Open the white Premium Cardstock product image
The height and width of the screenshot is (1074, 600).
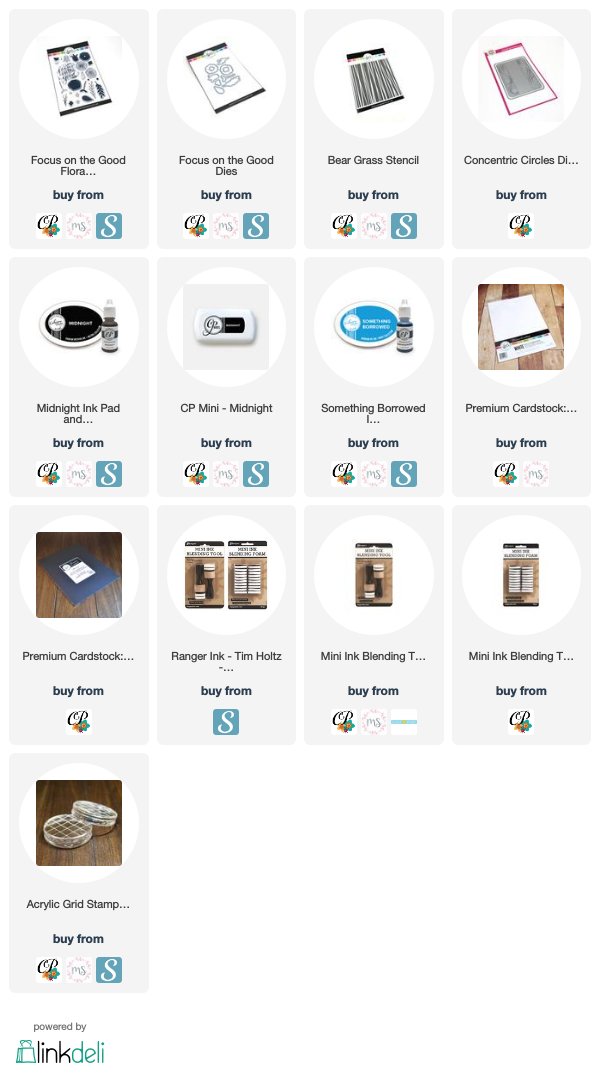coord(521,327)
